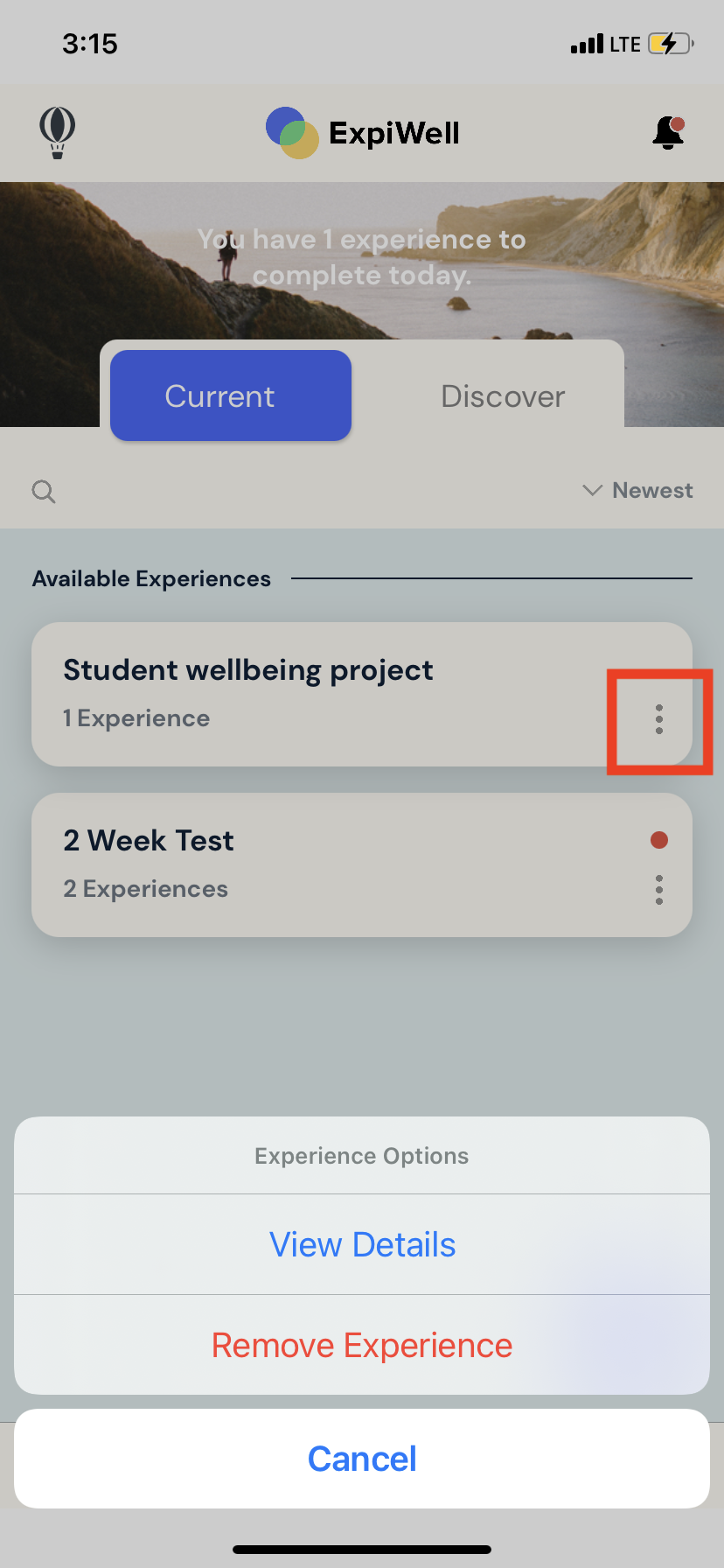This screenshot has width=724, height=1568.
Task: Open three-dot menu for Student wellbeing project
Action: pos(659,719)
